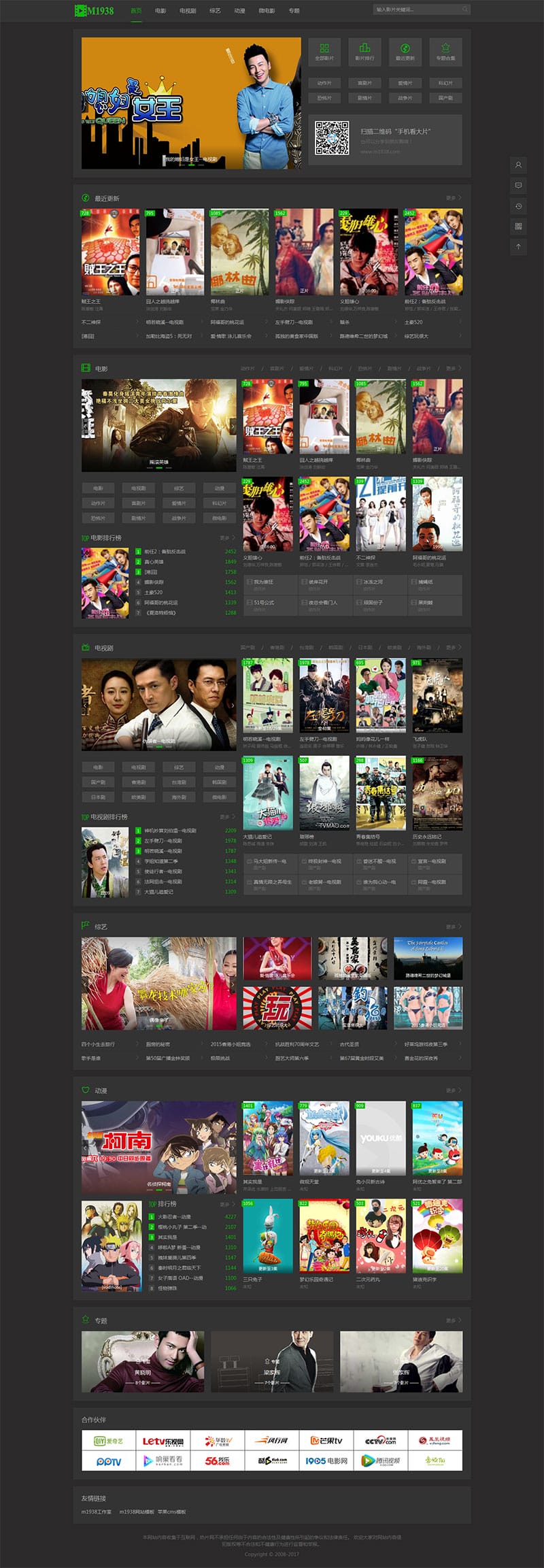Select the 动漫 top tab
Screen dimensions: 544x1568
(239, 11)
